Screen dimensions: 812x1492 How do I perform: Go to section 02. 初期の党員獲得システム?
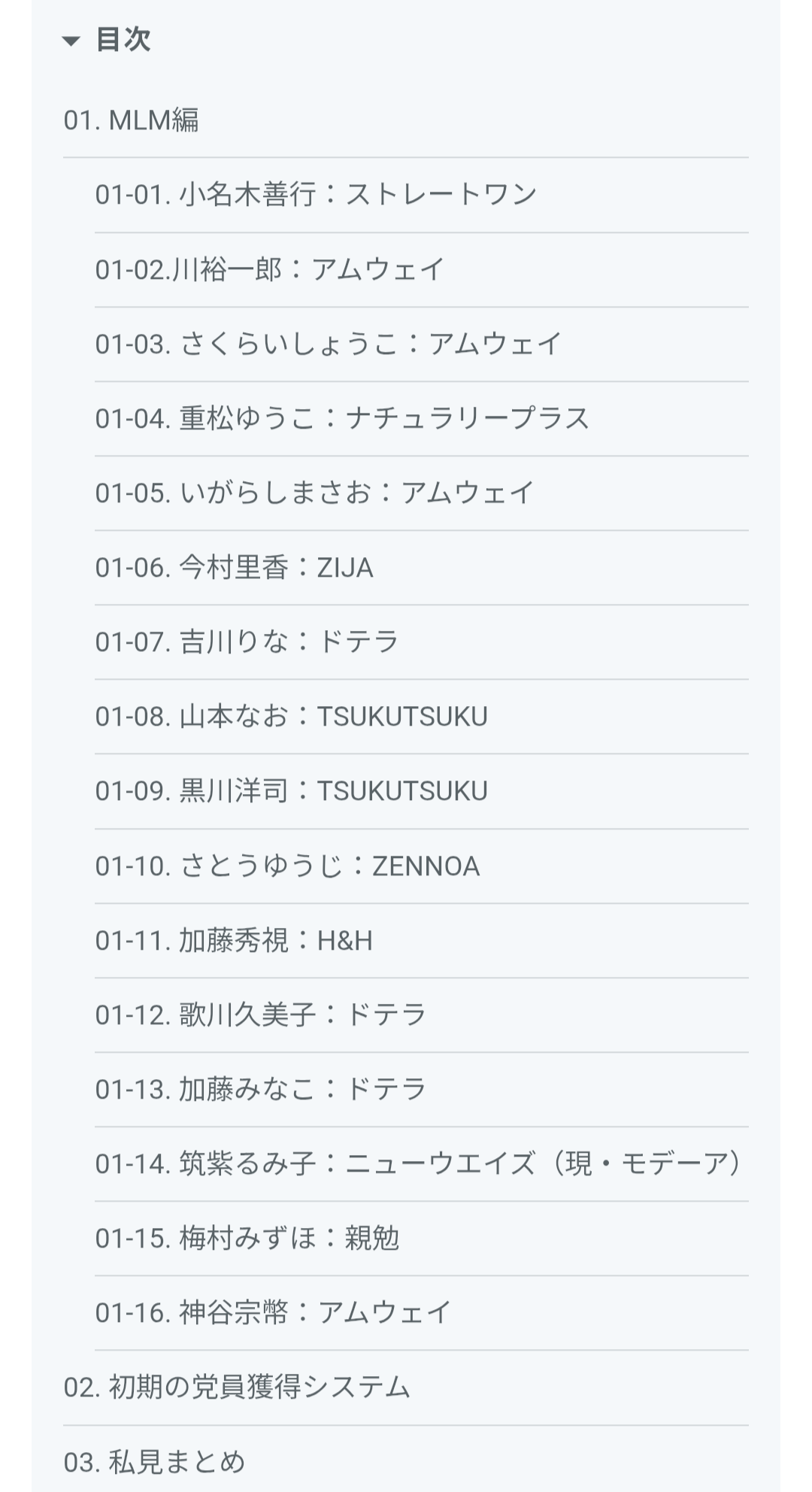[x=237, y=1387]
